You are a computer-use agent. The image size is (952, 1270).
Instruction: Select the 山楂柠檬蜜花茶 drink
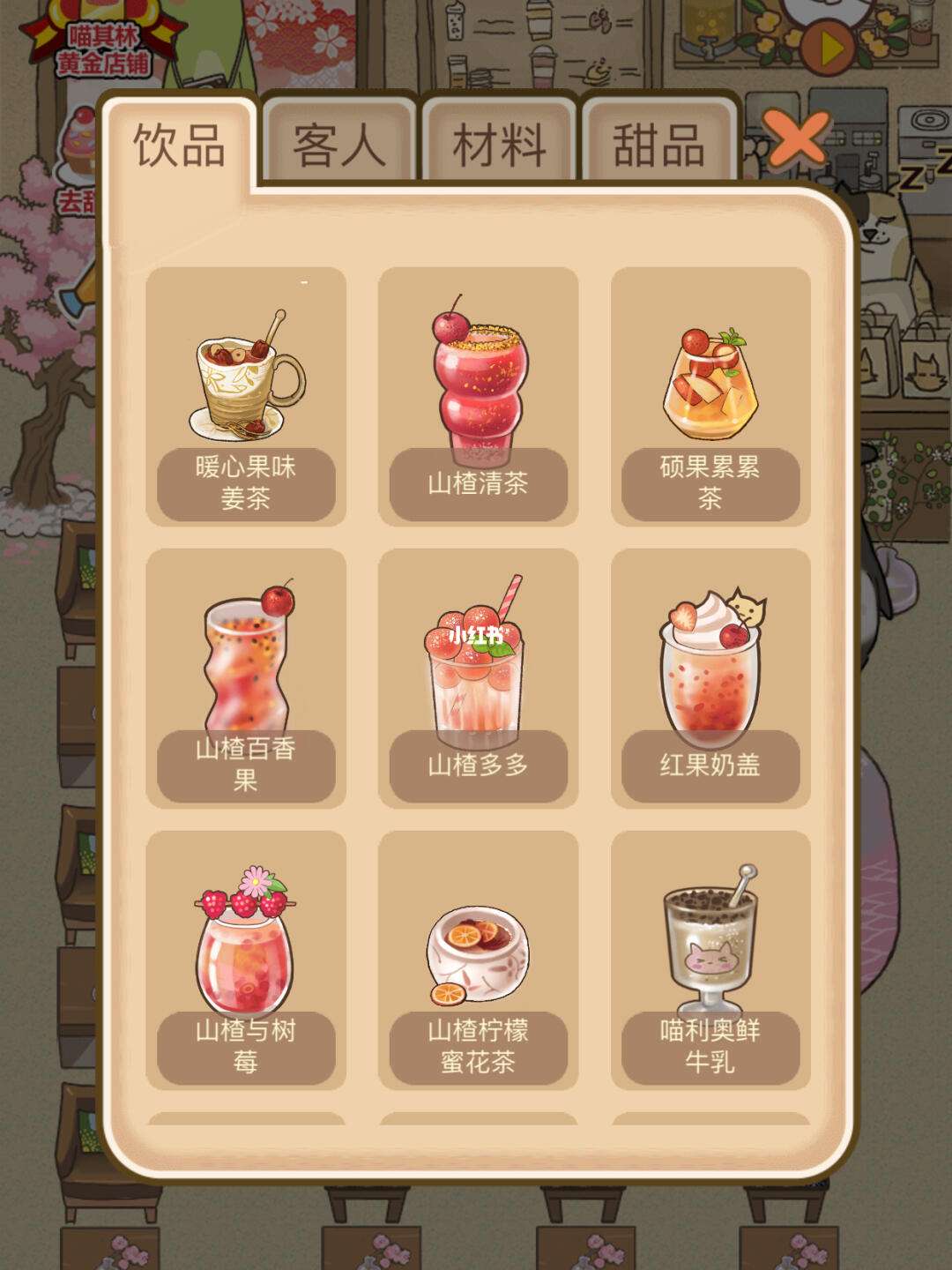coord(478,960)
